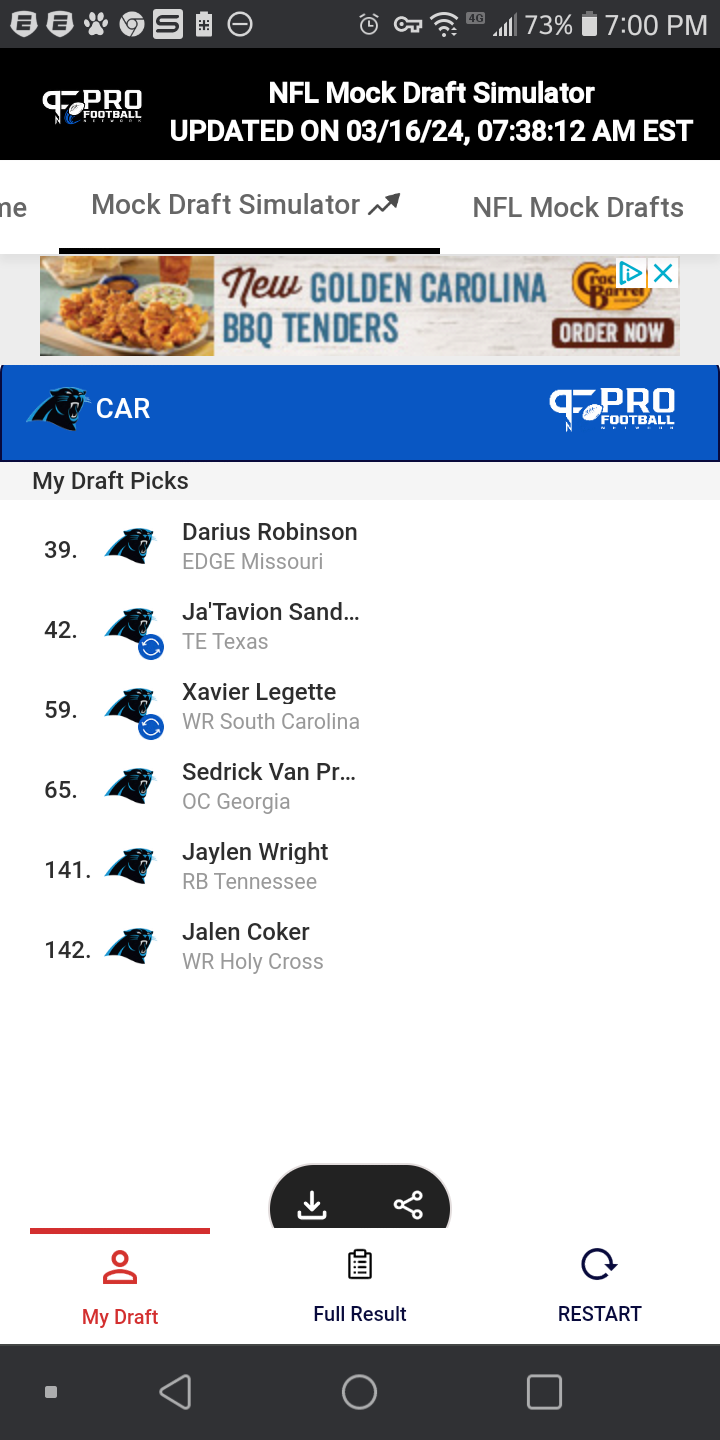
Task: Download the draft results image
Action: pos(312,1205)
